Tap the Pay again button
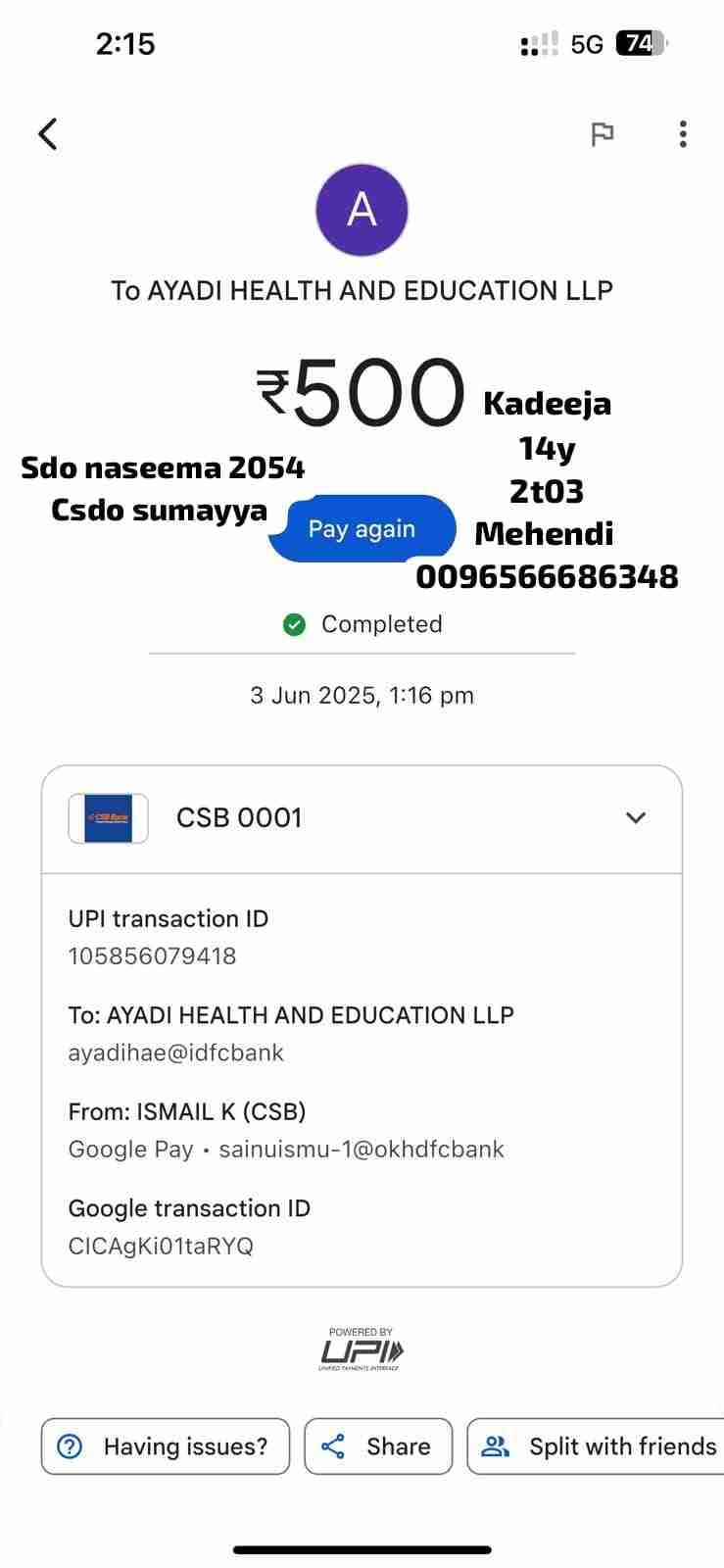The height and width of the screenshot is (1568, 724). 362,529
